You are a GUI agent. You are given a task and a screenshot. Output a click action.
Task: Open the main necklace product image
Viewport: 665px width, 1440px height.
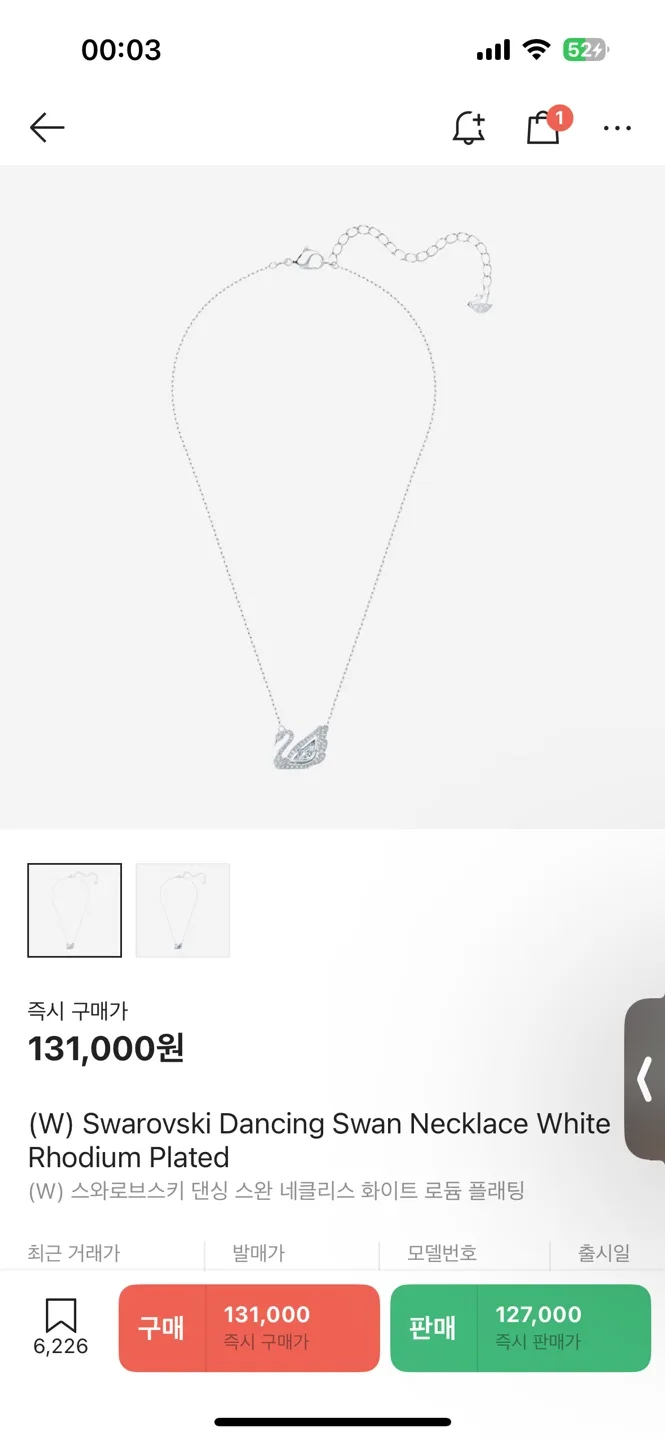point(332,497)
